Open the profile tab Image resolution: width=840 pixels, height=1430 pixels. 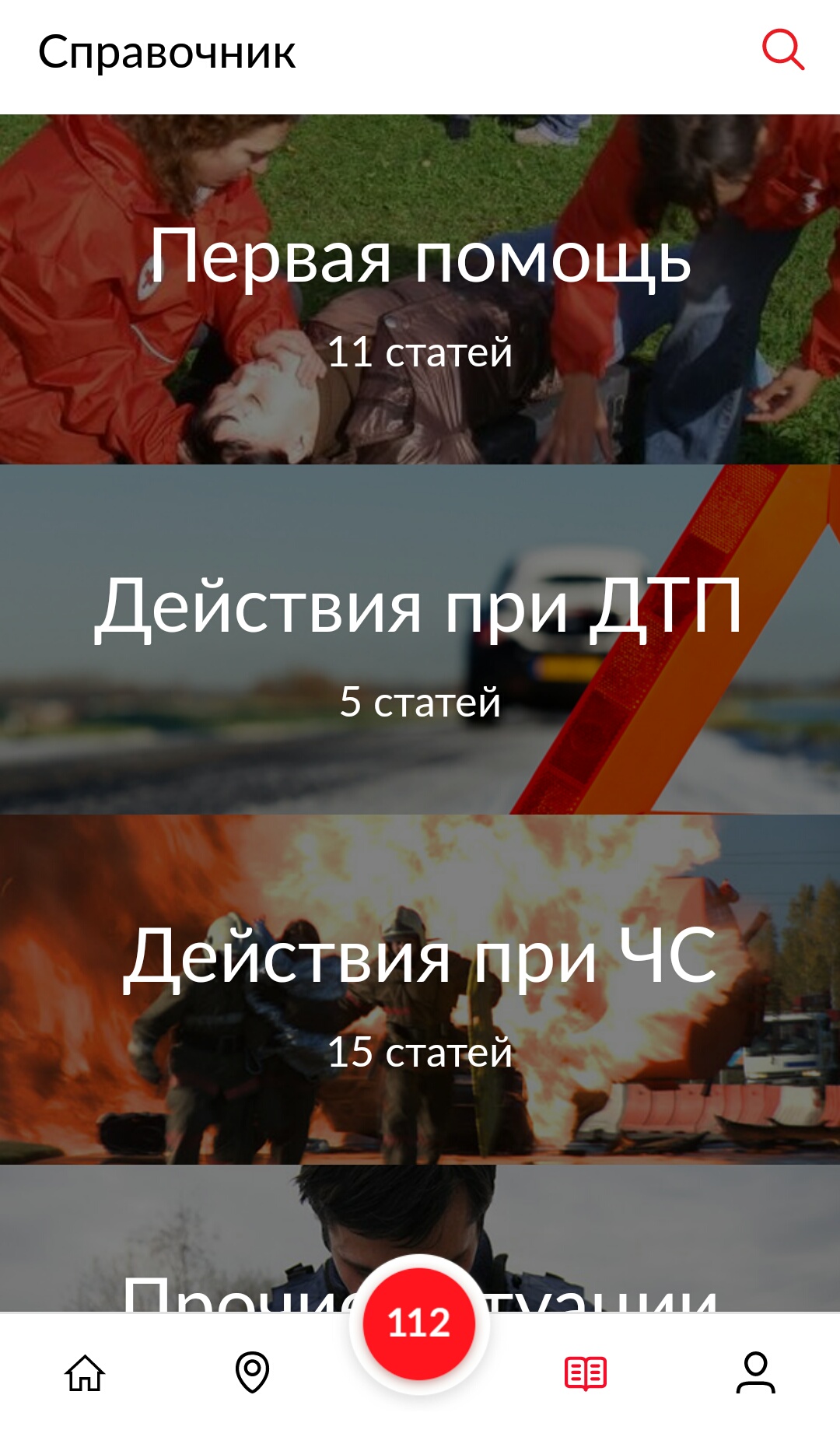pos(755,1372)
